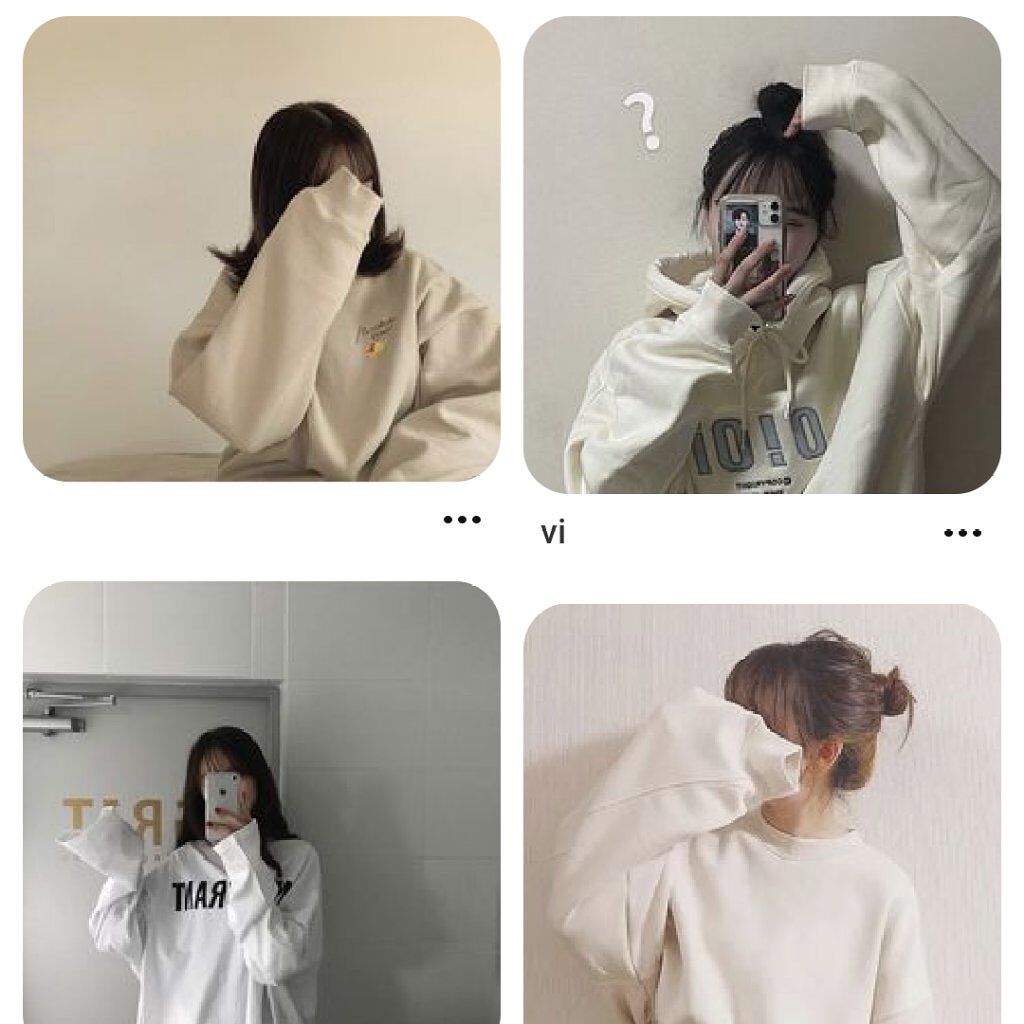
Task: Open the white long-sleeve mirror selfie pin
Action: point(261,802)
